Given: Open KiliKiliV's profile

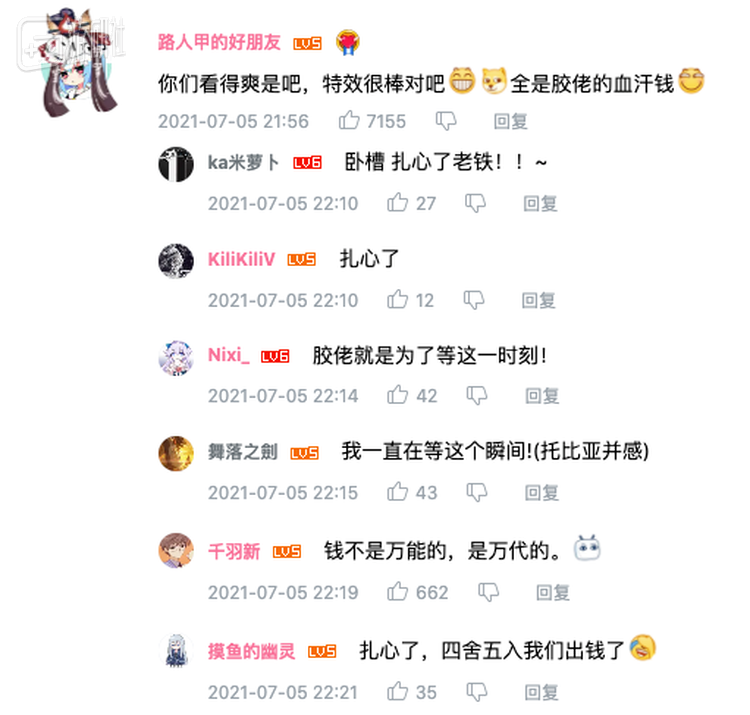Looking at the screenshot, I should pos(241,259).
